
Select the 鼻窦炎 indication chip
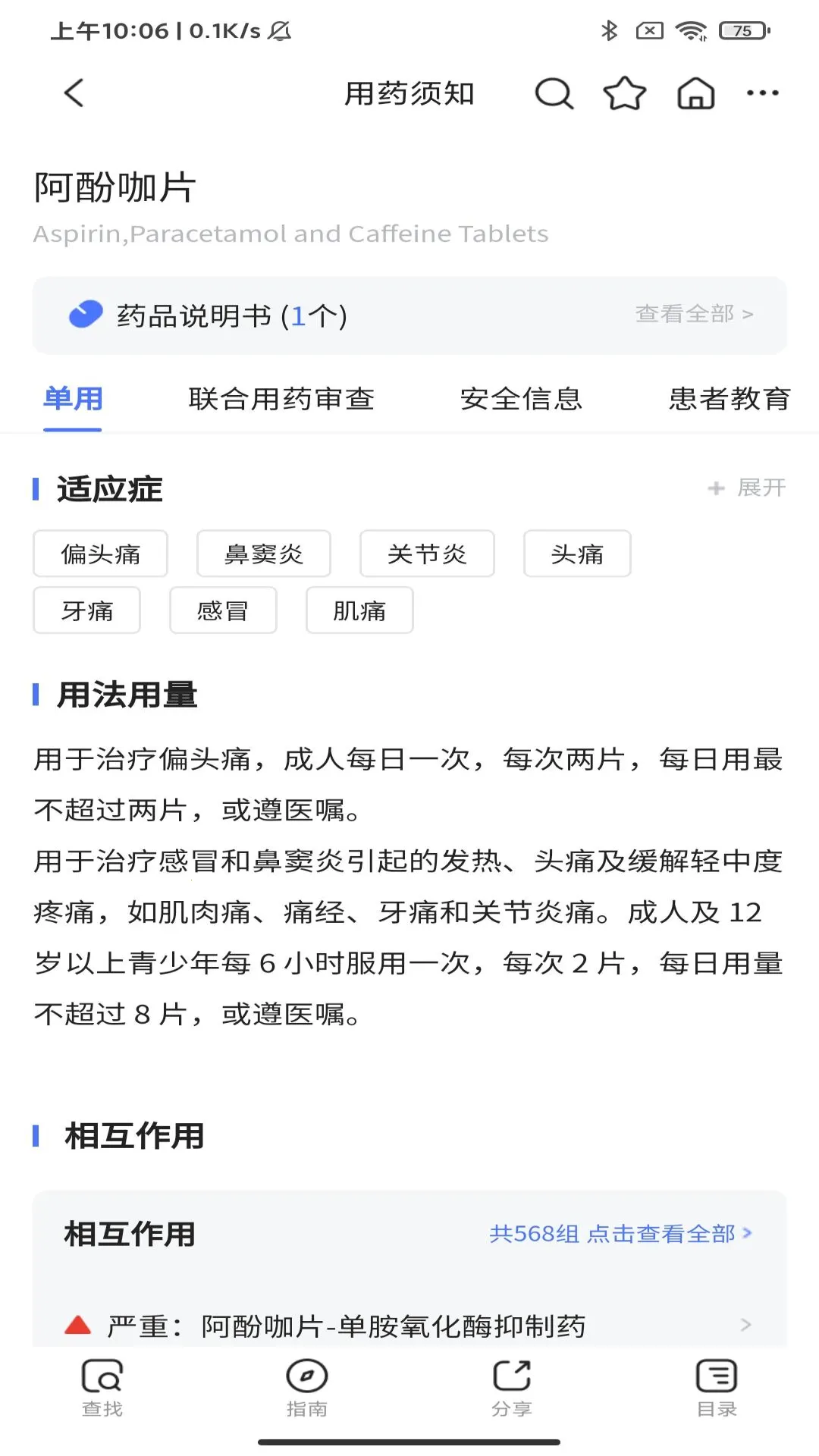pos(263,554)
